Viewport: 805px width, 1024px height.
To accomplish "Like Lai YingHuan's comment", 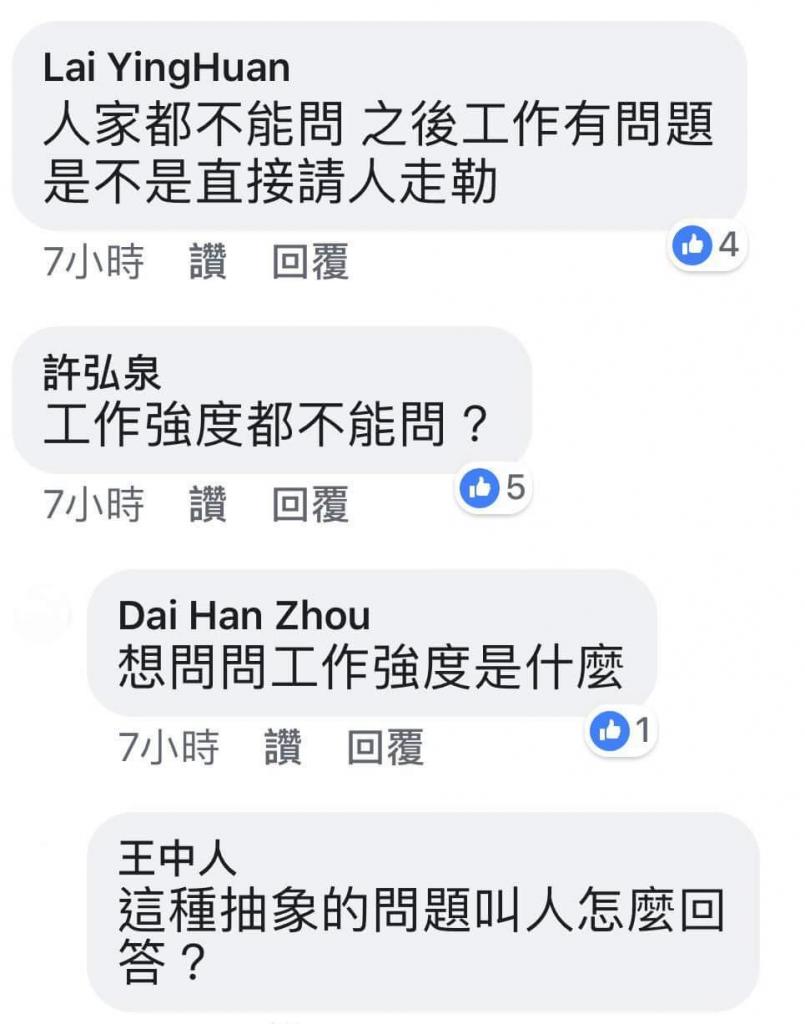I will tap(208, 264).
